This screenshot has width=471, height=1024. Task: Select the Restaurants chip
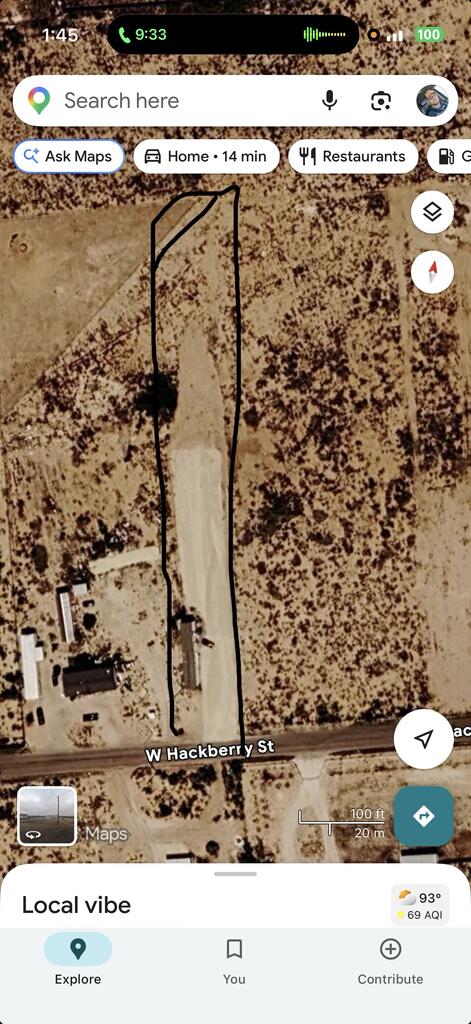[x=353, y=157]
